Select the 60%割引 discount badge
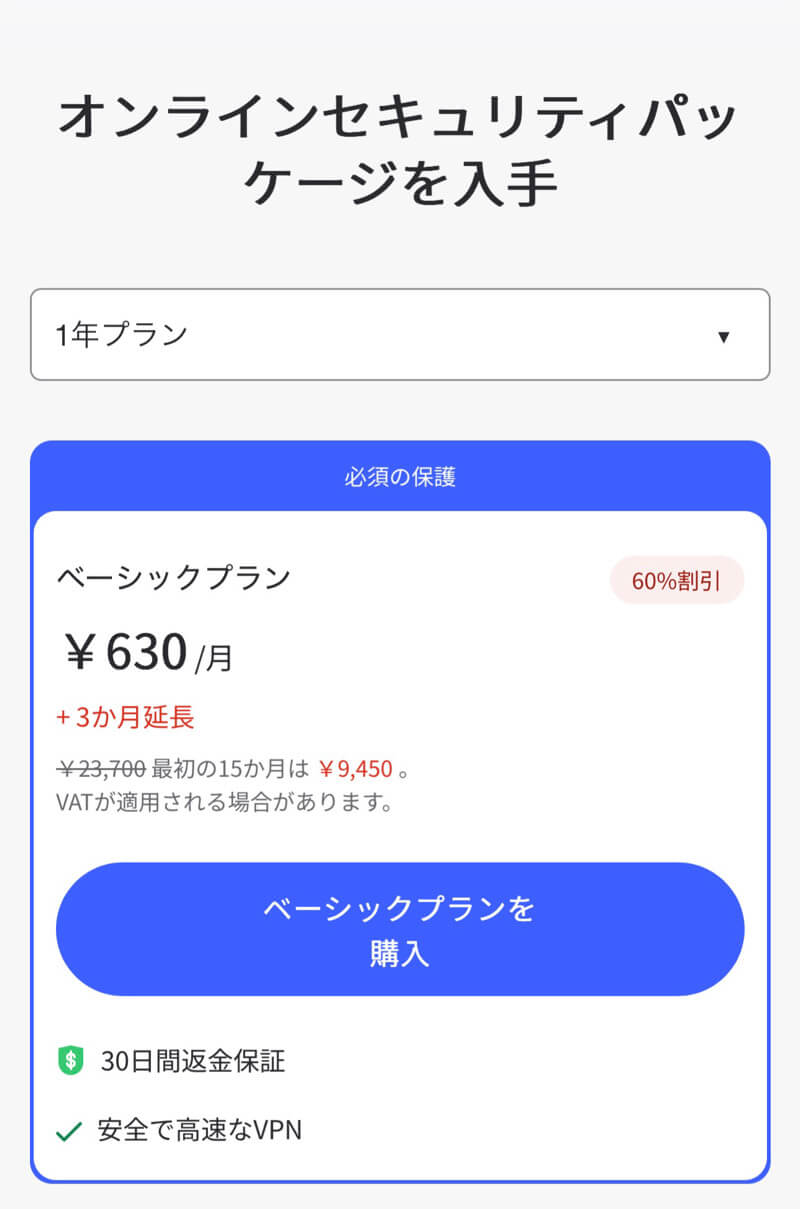800x1209 pixels. click(x=676, y=580)
